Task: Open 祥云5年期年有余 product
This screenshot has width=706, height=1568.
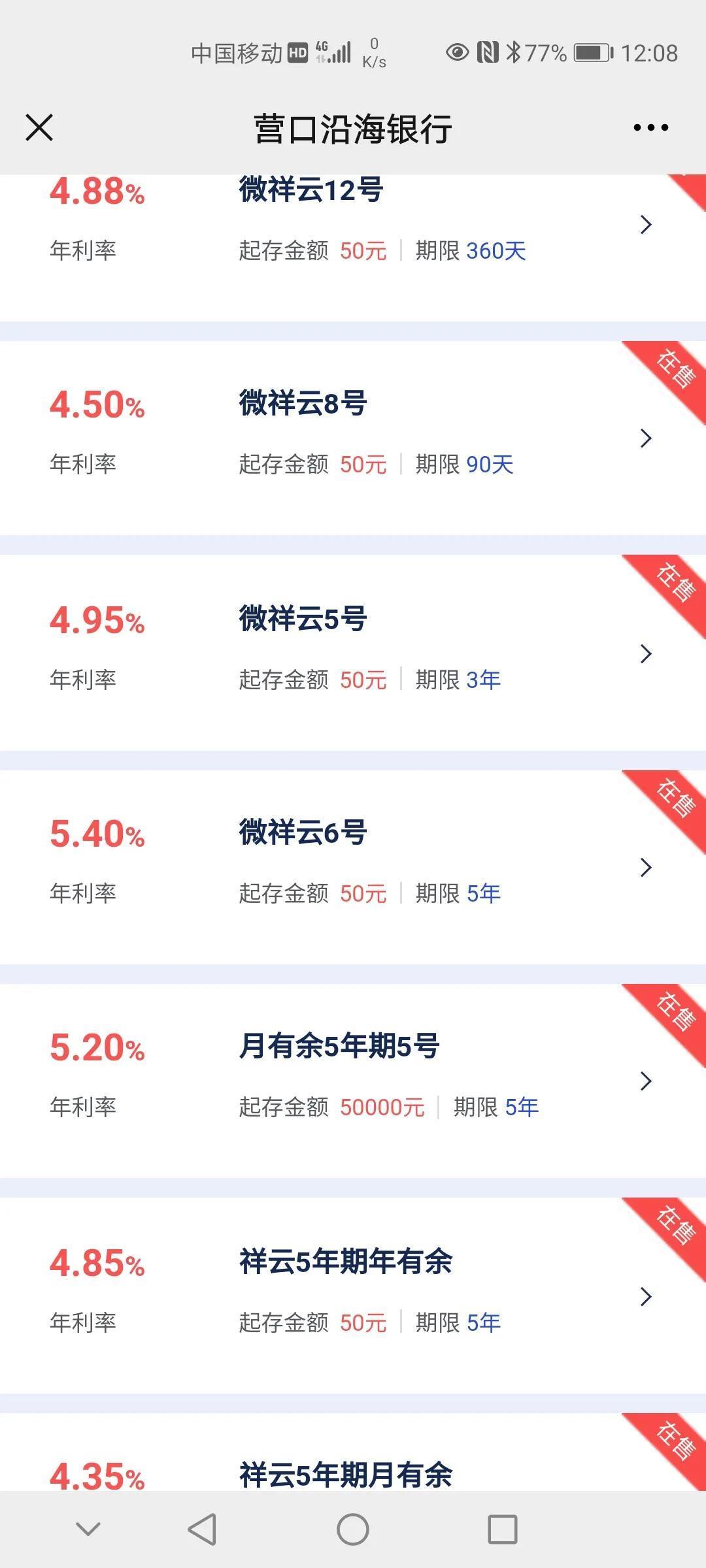Action: (x=353, y=1296)
